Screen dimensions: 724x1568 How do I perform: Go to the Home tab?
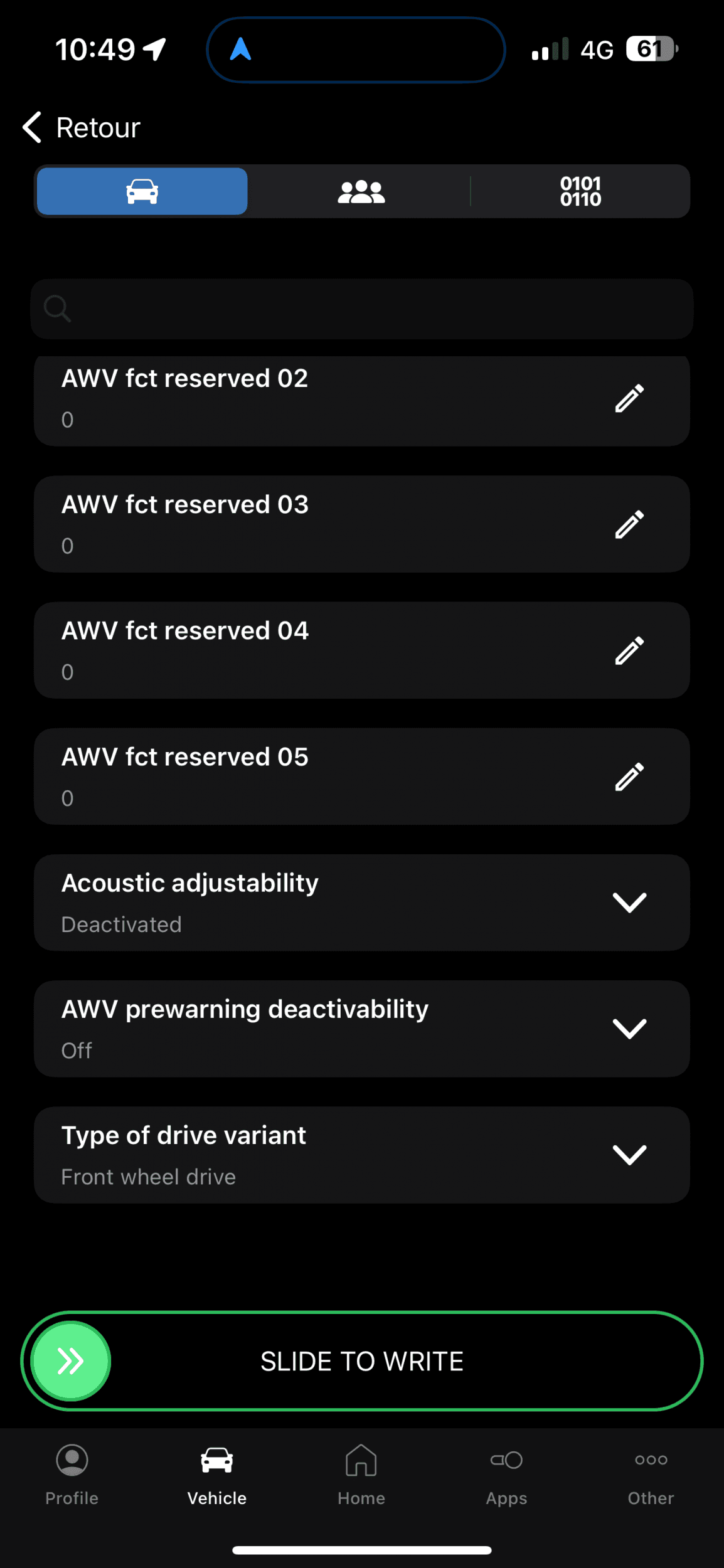361,1474
